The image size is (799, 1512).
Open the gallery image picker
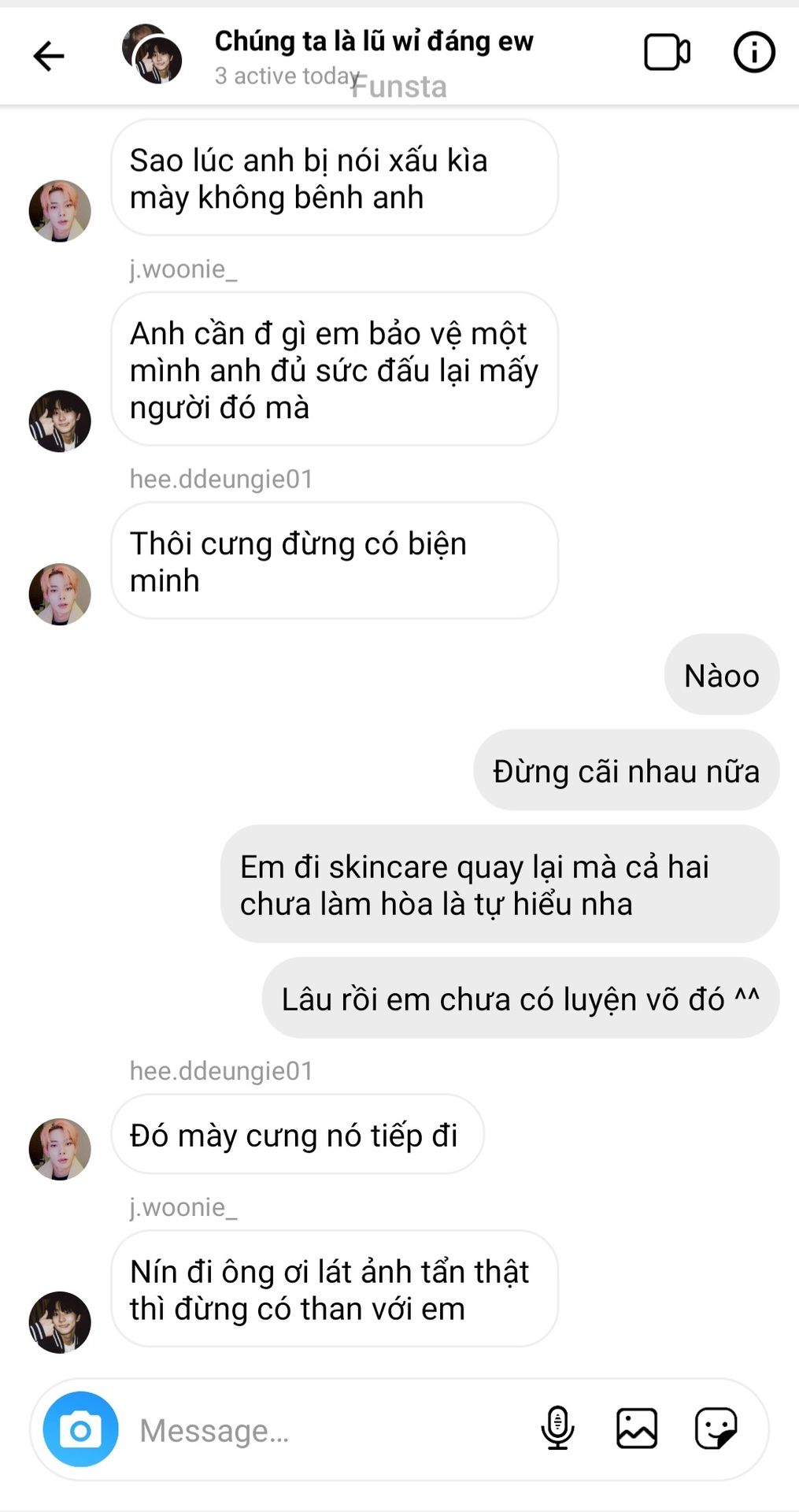(636, 1429)
